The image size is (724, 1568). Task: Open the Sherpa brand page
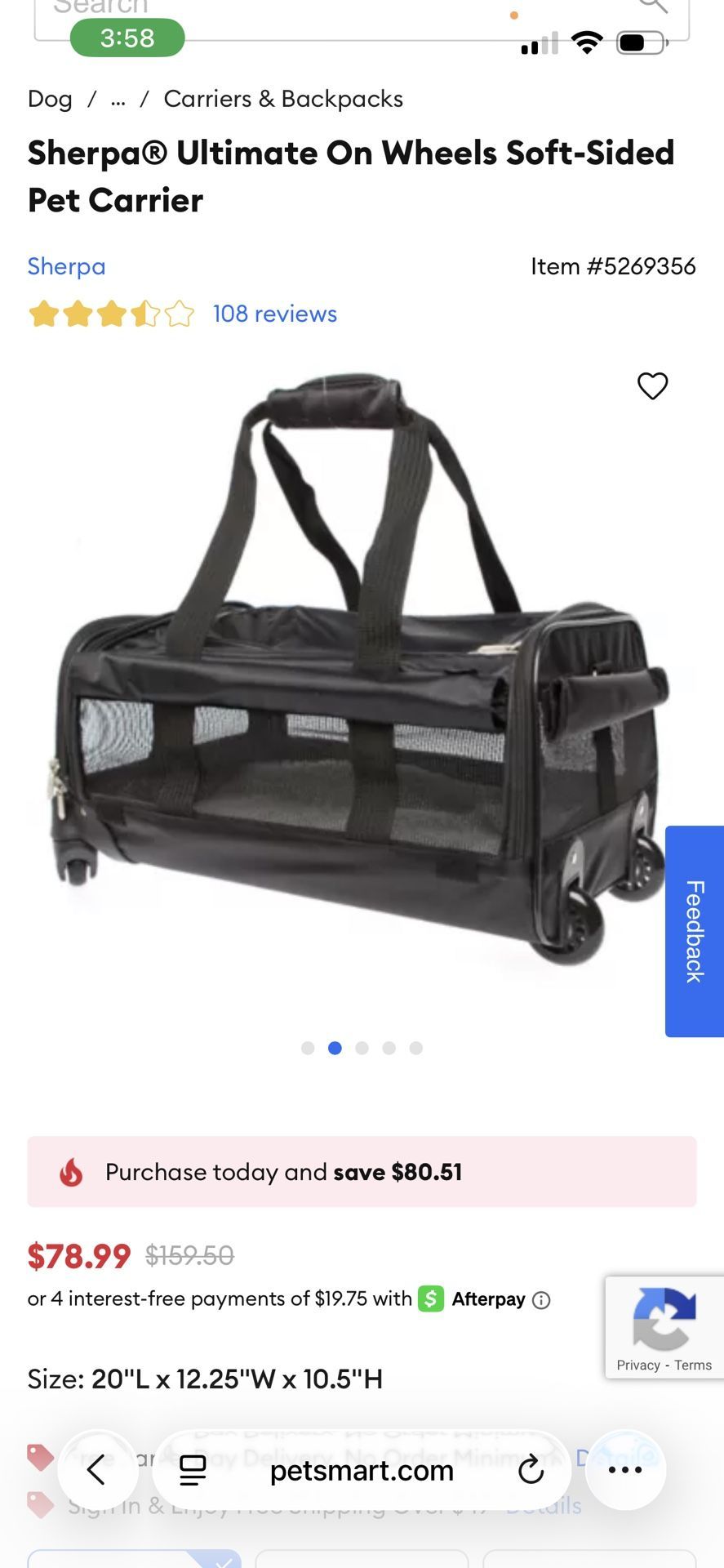point(66,266)
